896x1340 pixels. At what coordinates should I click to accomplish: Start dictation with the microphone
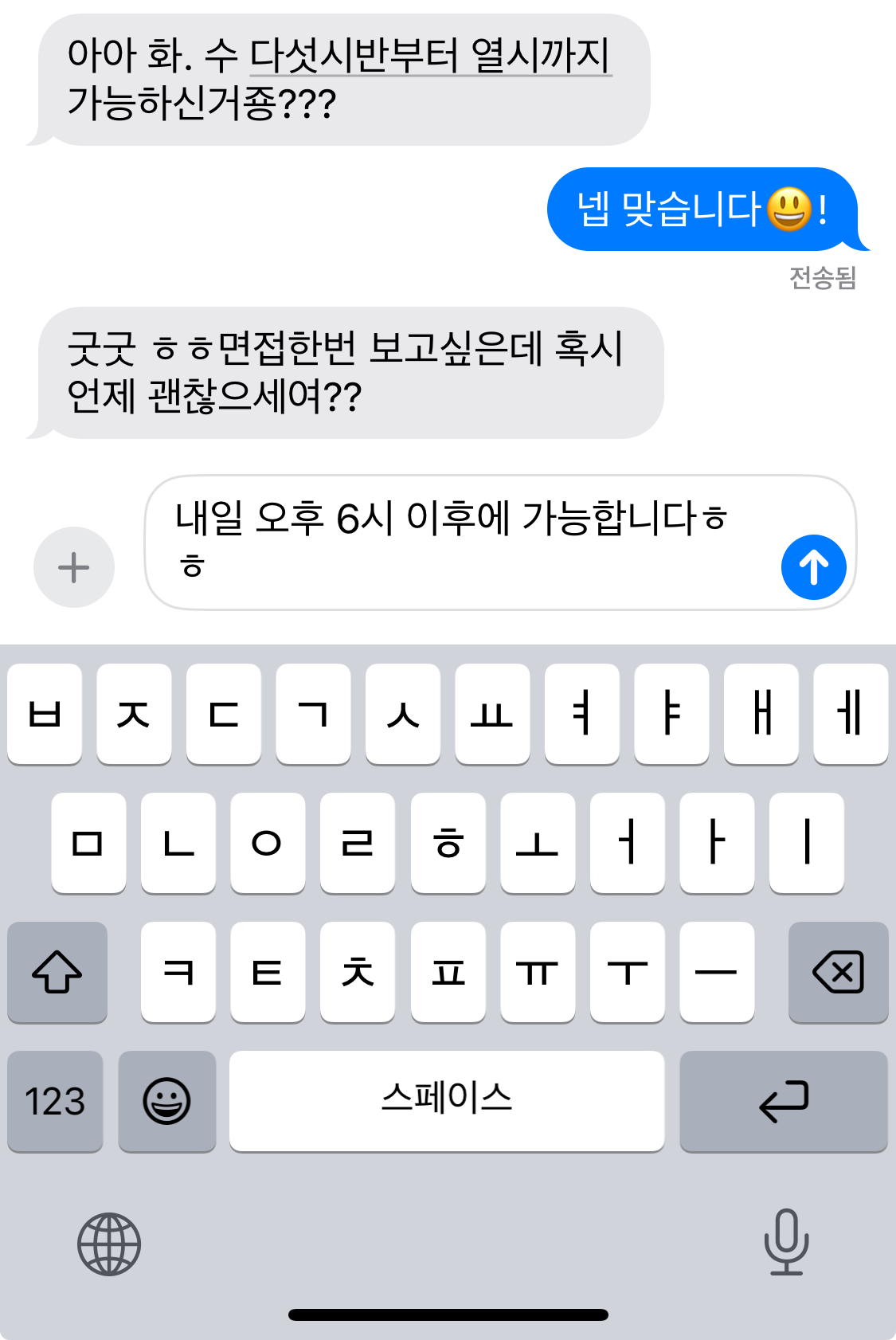(787, 1242)
